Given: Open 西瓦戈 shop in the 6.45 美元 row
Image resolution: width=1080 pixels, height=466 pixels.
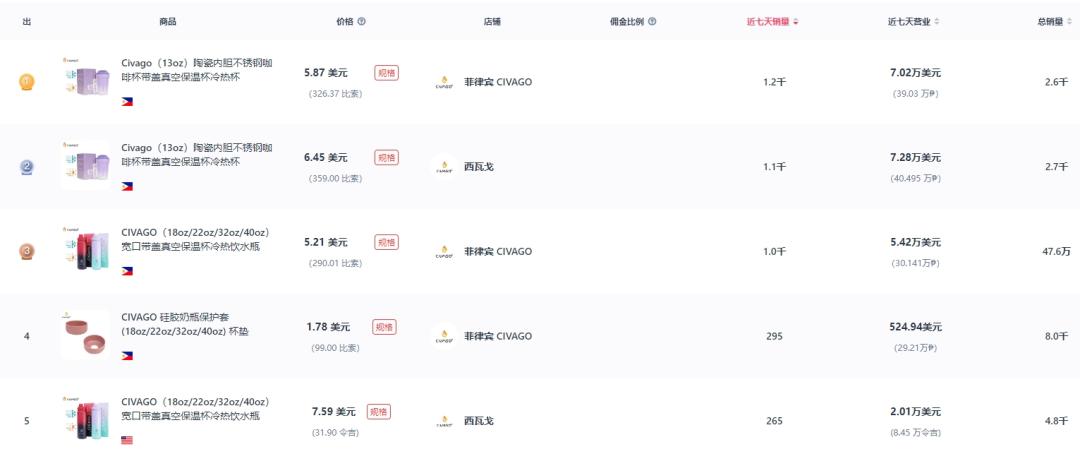Looking at the screenshot, I should point(478,166).
